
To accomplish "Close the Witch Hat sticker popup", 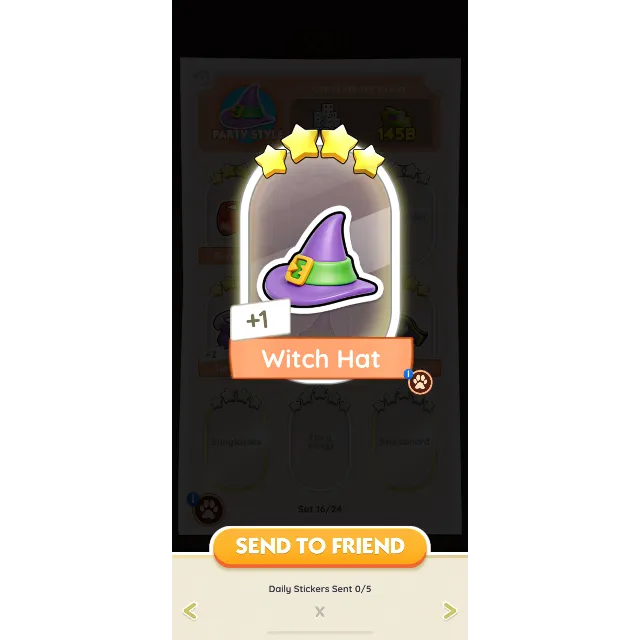I will (x=320, y=611).
